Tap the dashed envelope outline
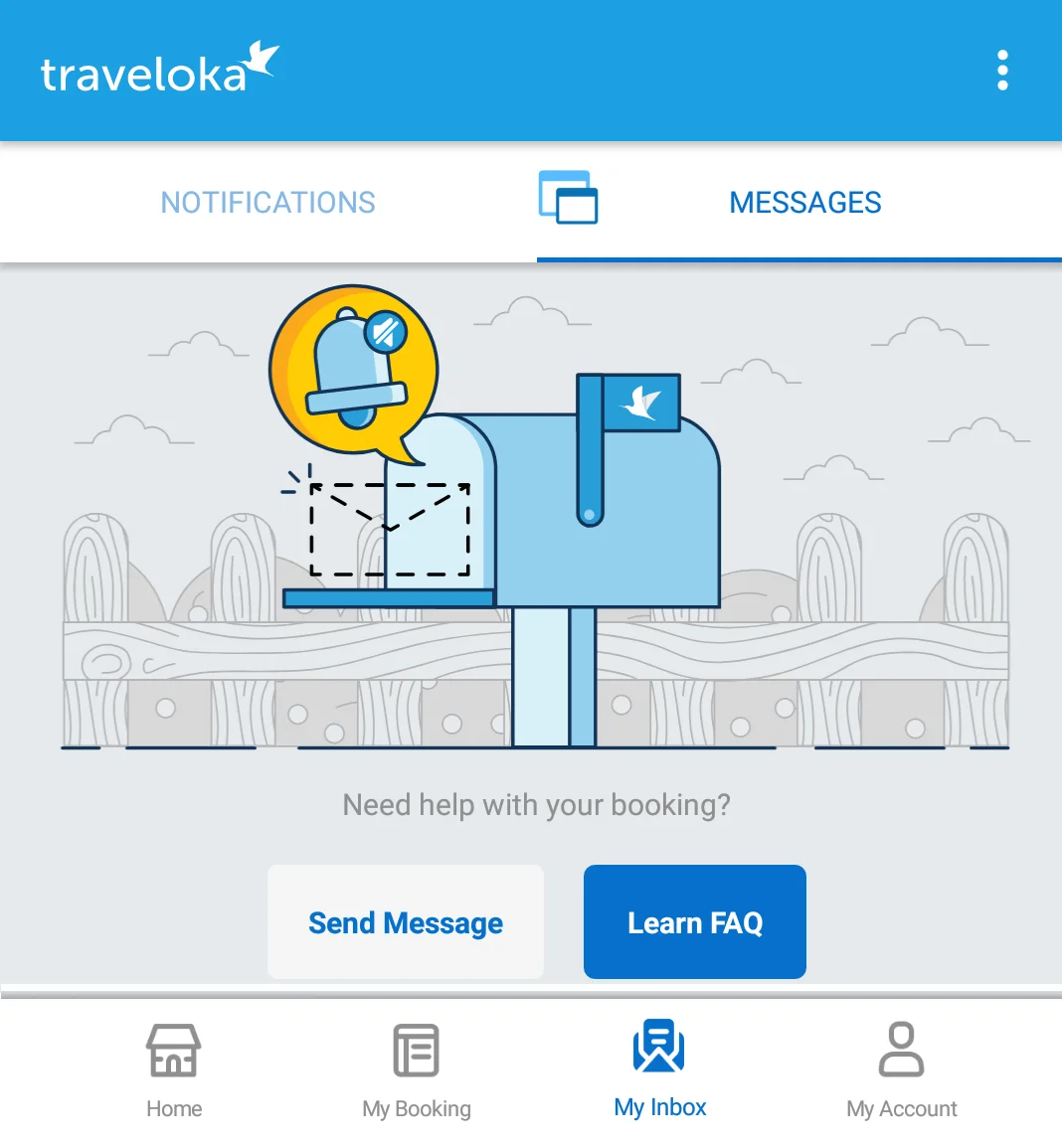 tap(390, 530)
